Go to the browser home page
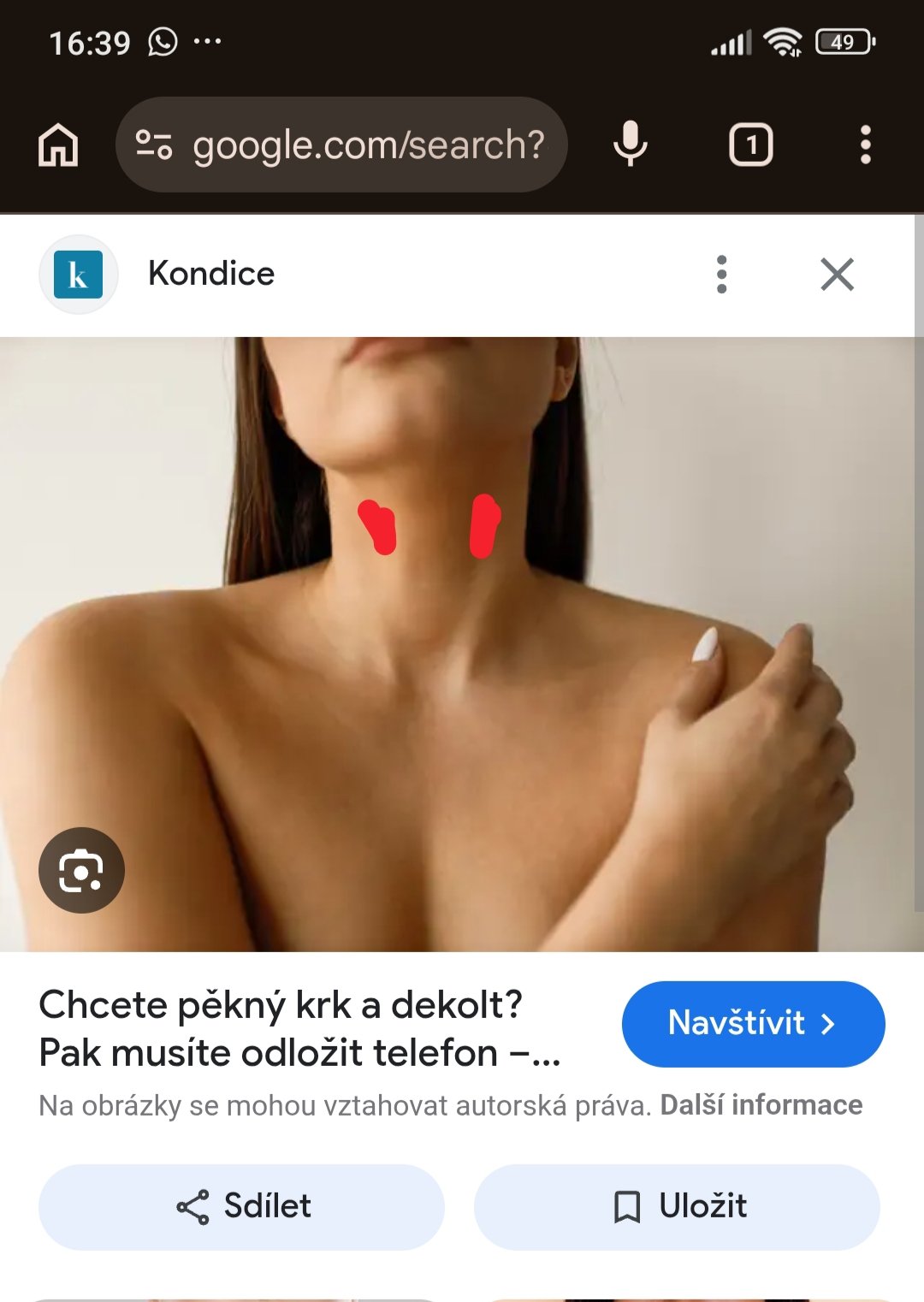Viewport: 924px width, 1302px height. 58,145
